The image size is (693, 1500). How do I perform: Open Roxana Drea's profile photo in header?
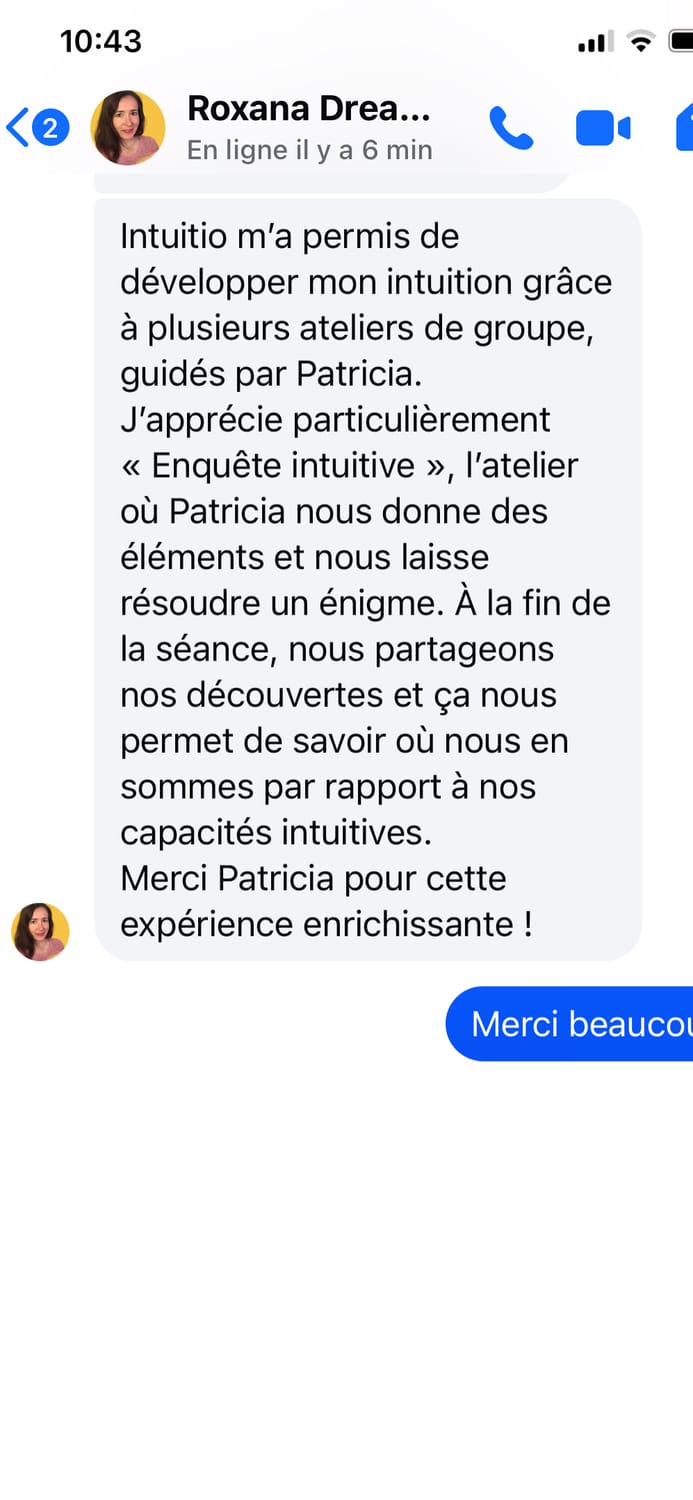pos(128,128)
